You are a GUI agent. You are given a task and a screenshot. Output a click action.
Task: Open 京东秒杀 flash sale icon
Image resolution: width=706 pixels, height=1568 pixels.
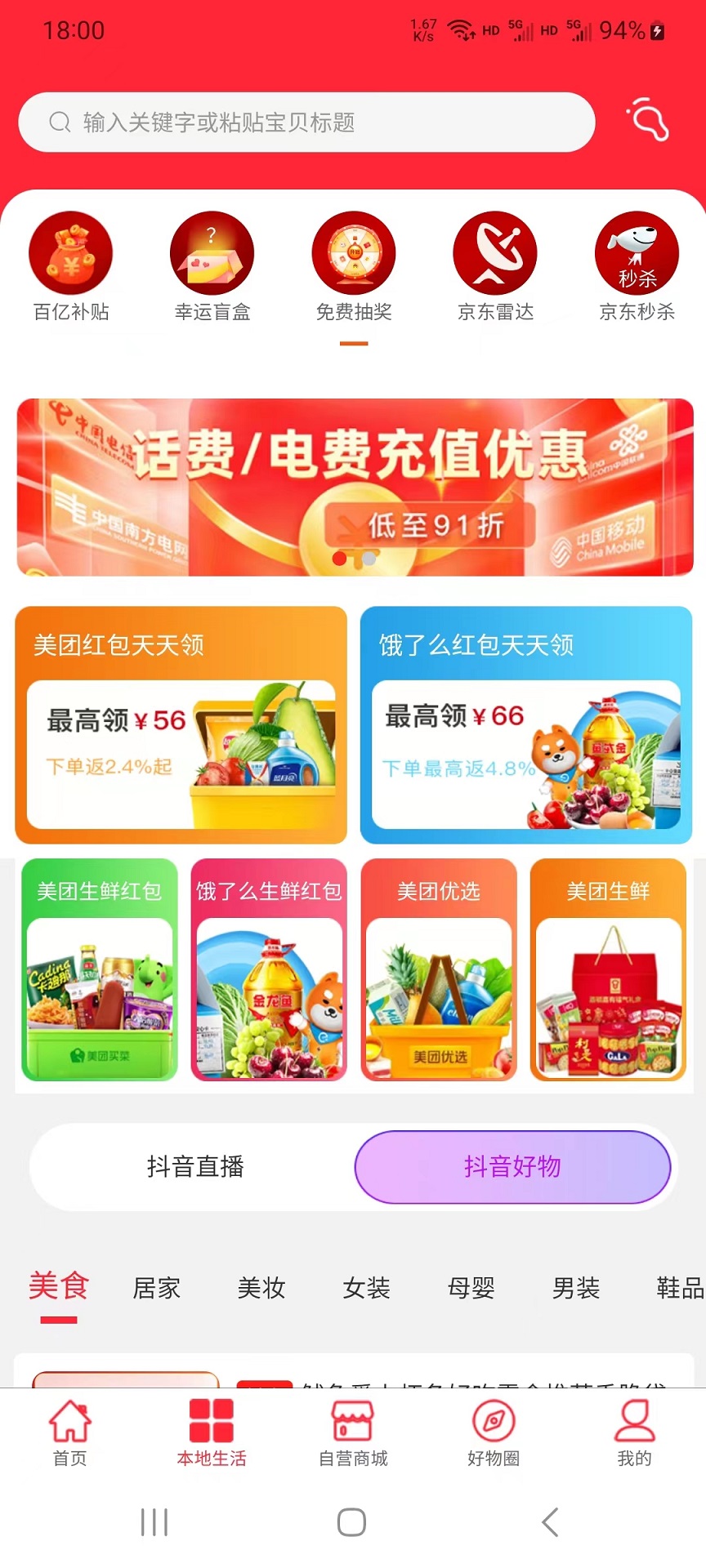coord(636,252)
